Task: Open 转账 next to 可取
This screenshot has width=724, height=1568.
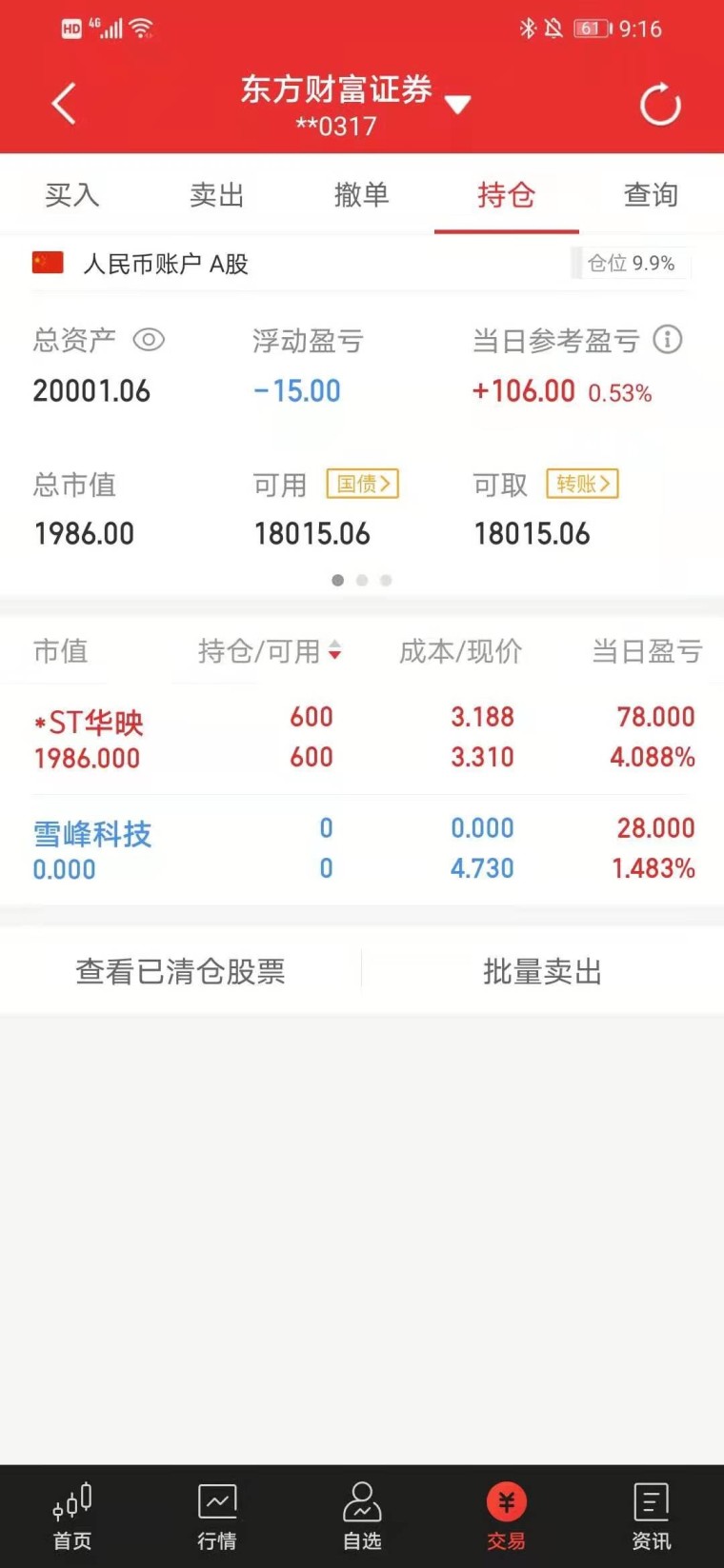Action: 582,484
